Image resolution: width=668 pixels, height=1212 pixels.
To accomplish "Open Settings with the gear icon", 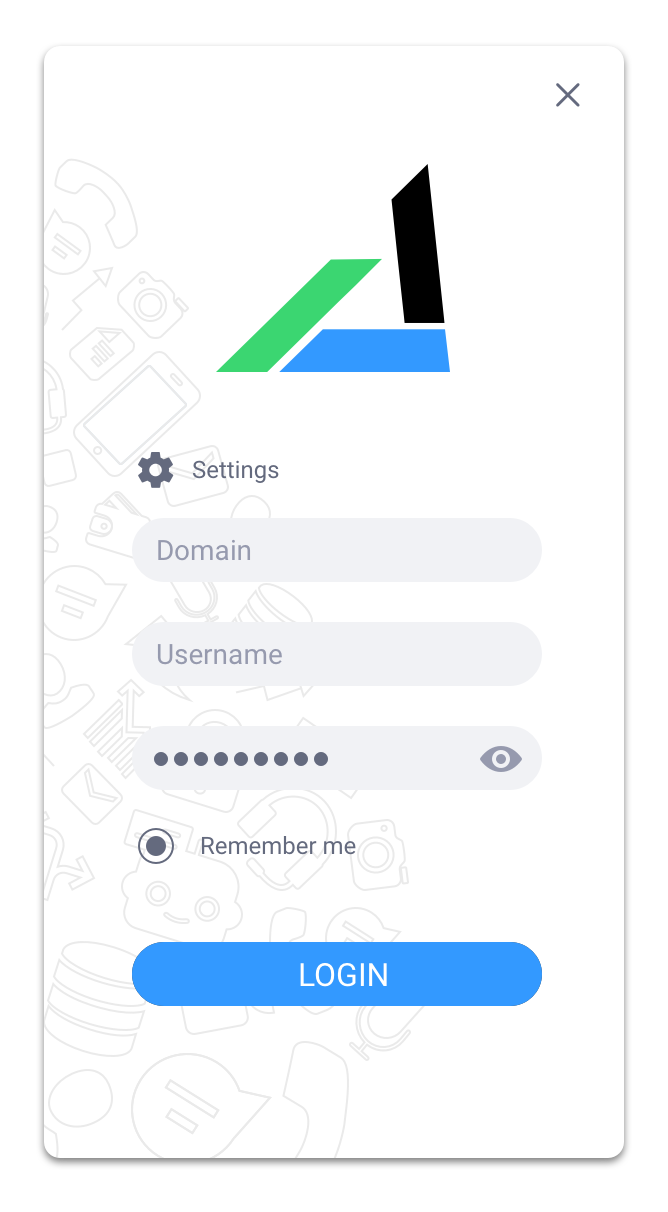I will [156, 469].
